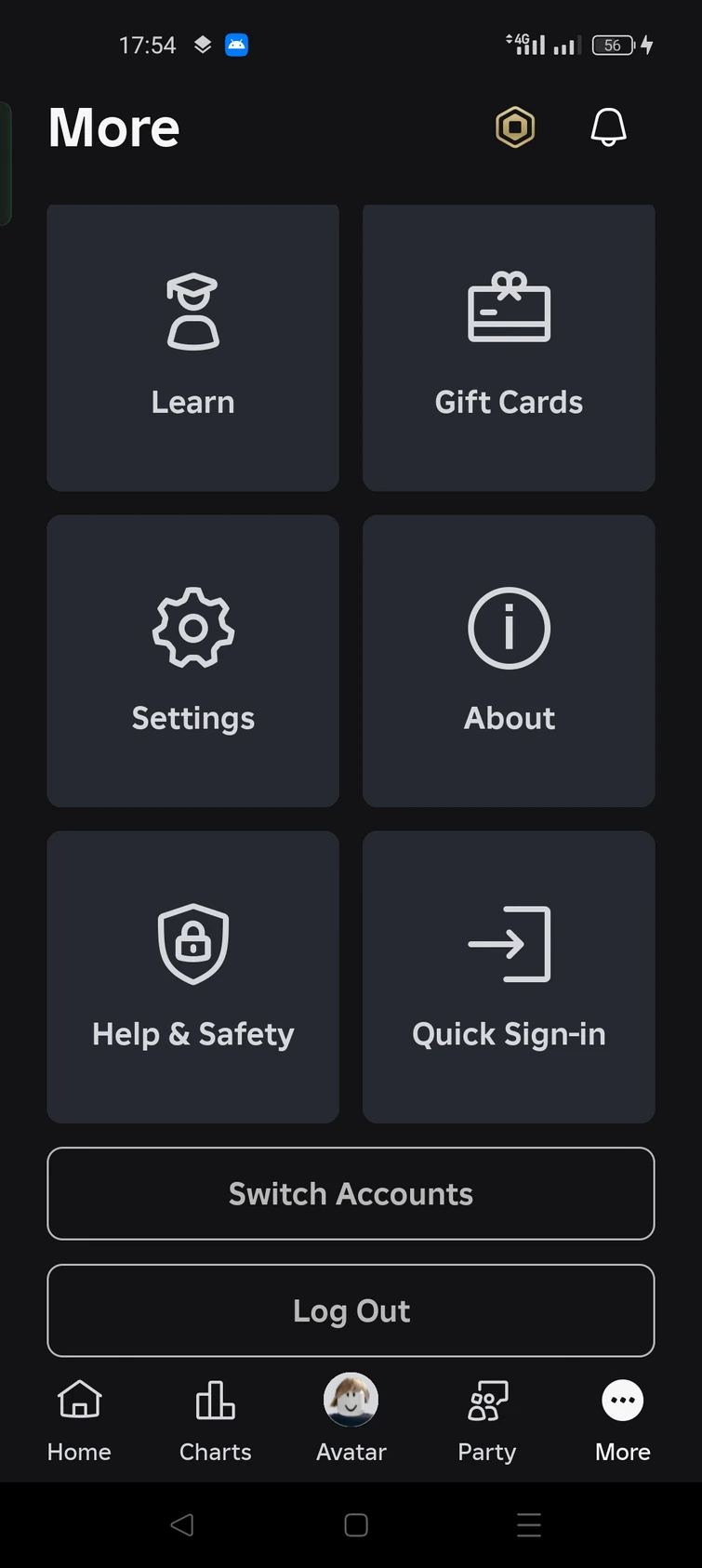The width and height of the screenshot is (702, 1568).
Task: Select the Quick Sign-in tile
Action: [x=509, y=977]
